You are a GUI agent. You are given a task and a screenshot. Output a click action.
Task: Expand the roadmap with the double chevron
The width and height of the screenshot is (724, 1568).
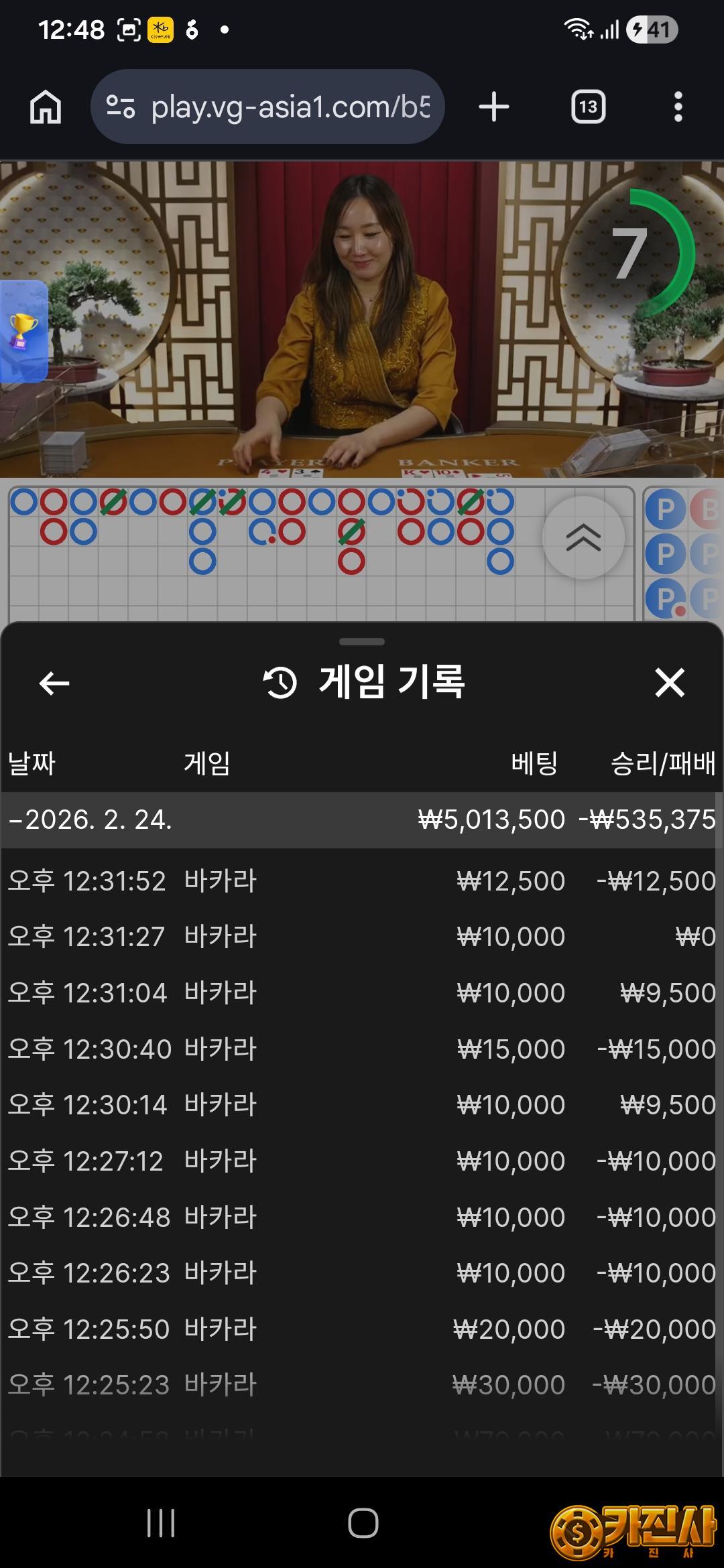point(583,537)
